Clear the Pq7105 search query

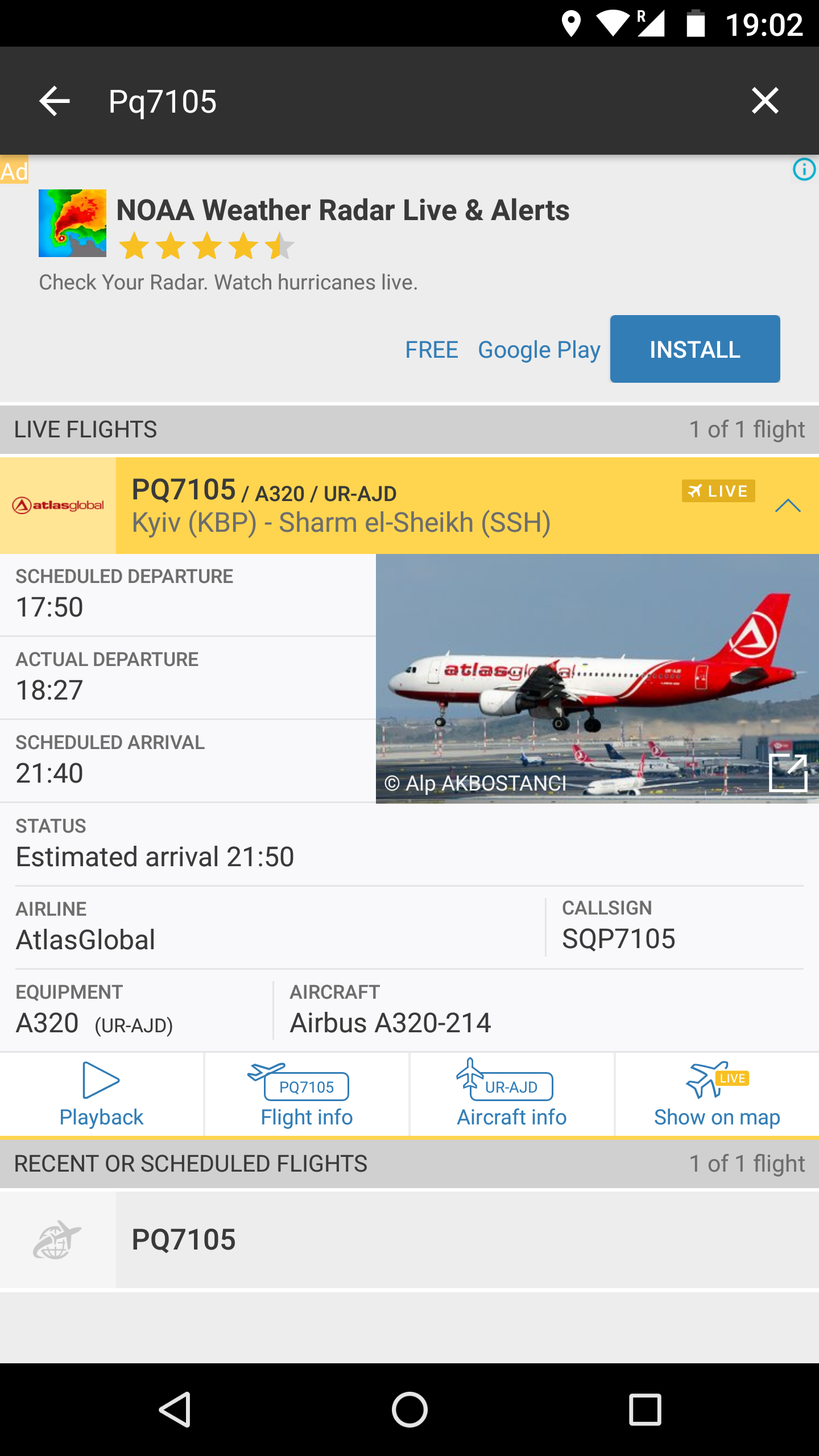(x=765, y=101)
